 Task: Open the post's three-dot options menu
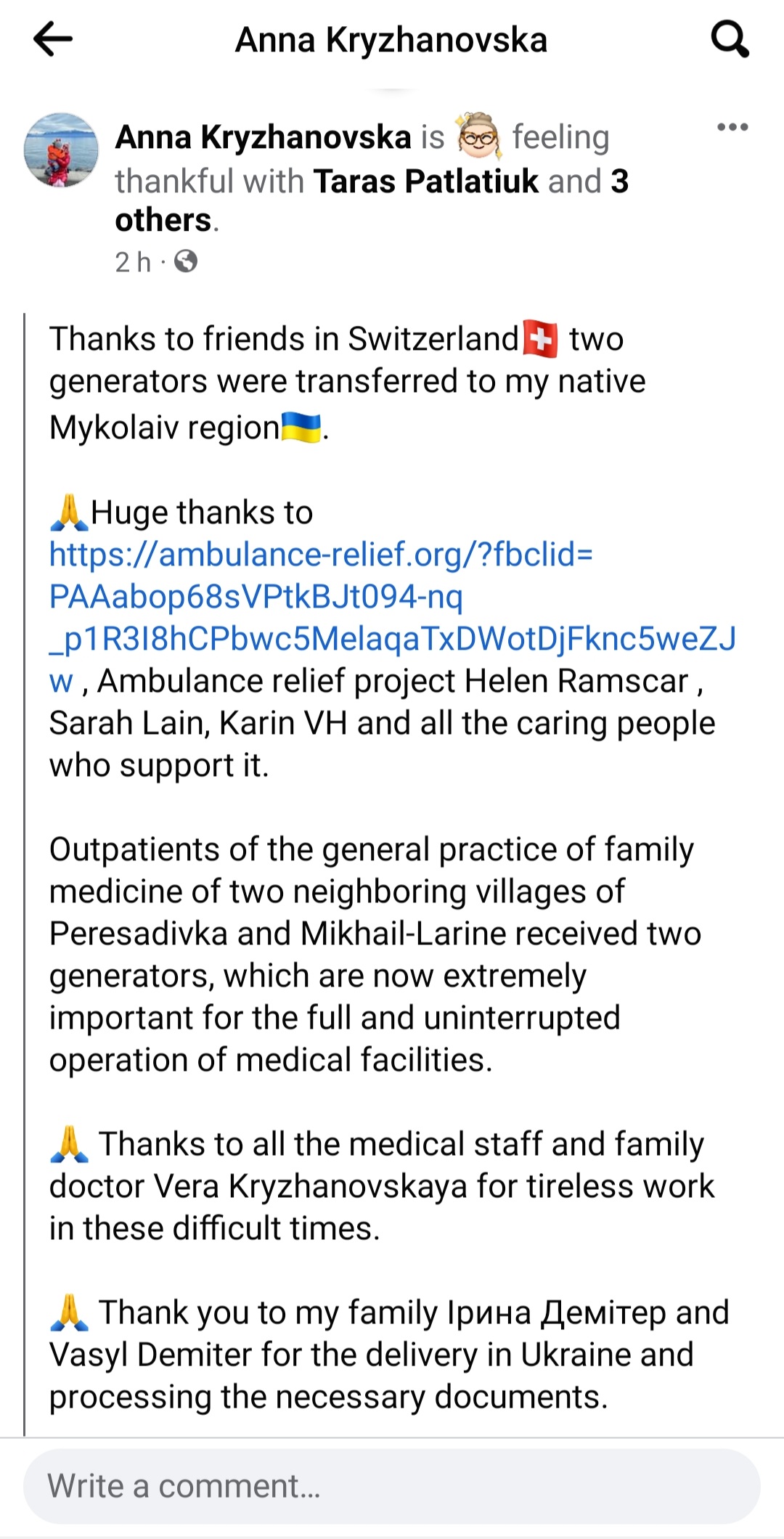coord(732,127)
